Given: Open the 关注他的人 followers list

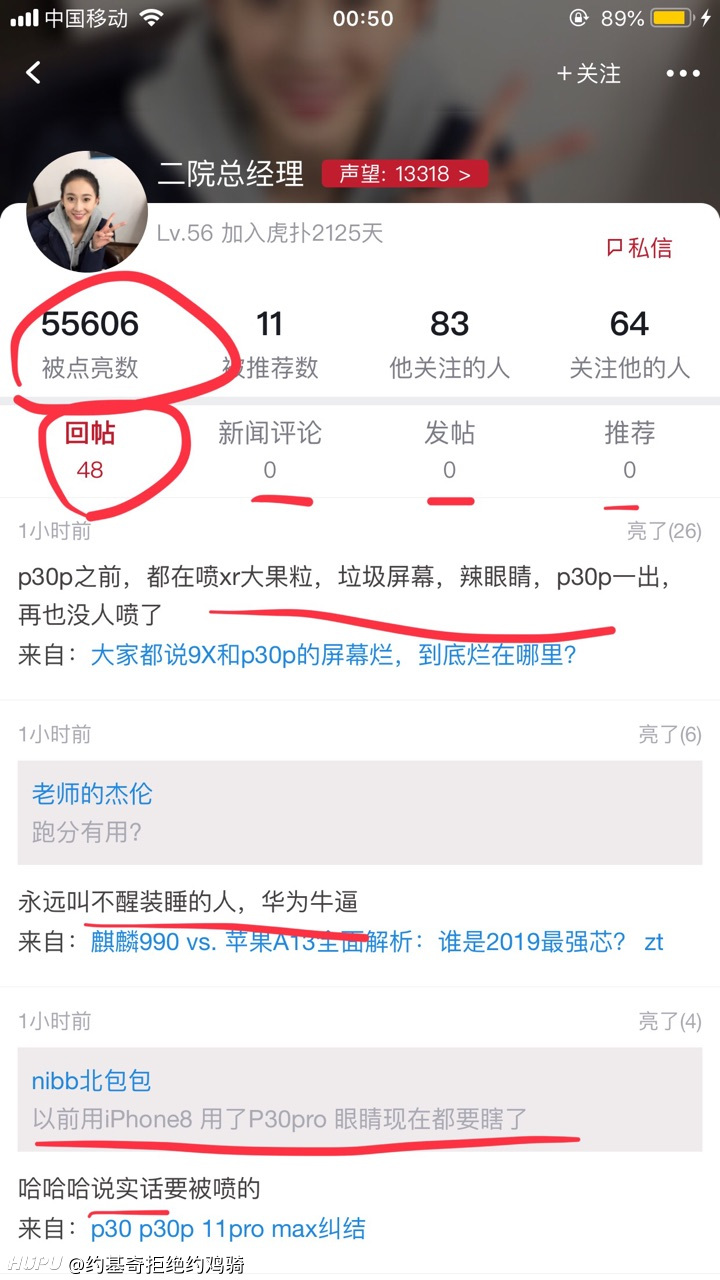Looking at the screenshot, I should pos(630,343).
